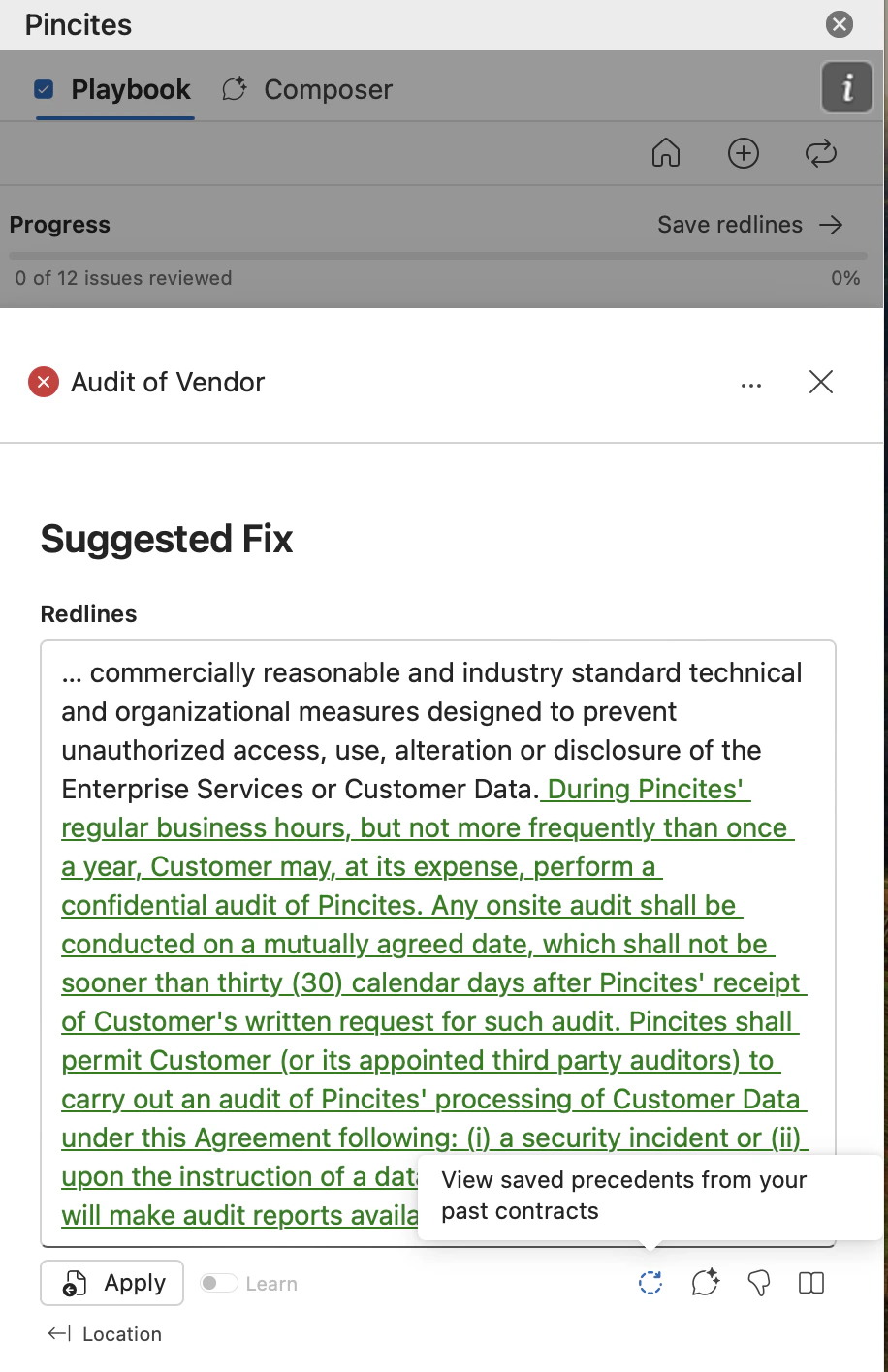Toggle the Learn switch
The height and width of the screenshot is (1372, 888).
(x=218, y=1283)
